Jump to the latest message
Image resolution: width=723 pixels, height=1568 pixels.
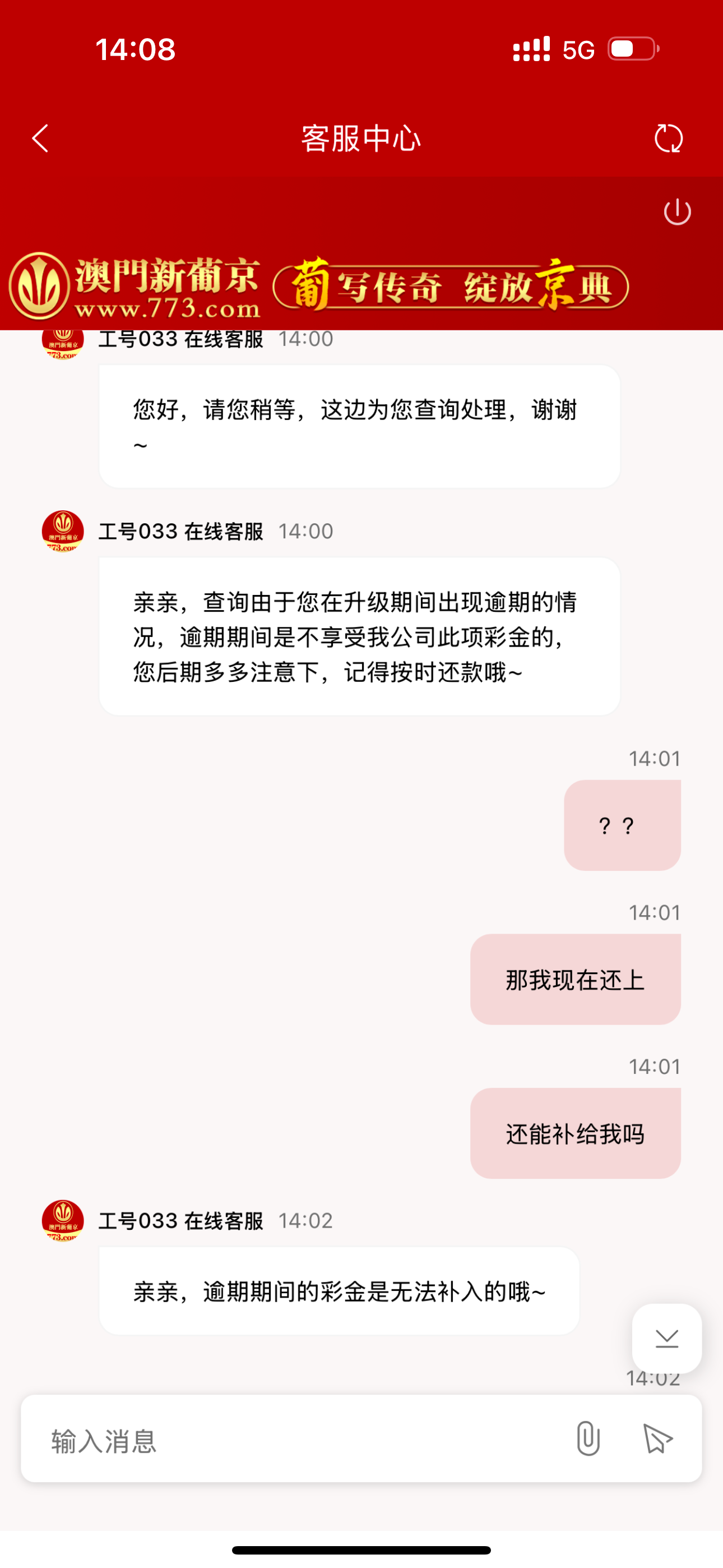[x=666, y=1338]
